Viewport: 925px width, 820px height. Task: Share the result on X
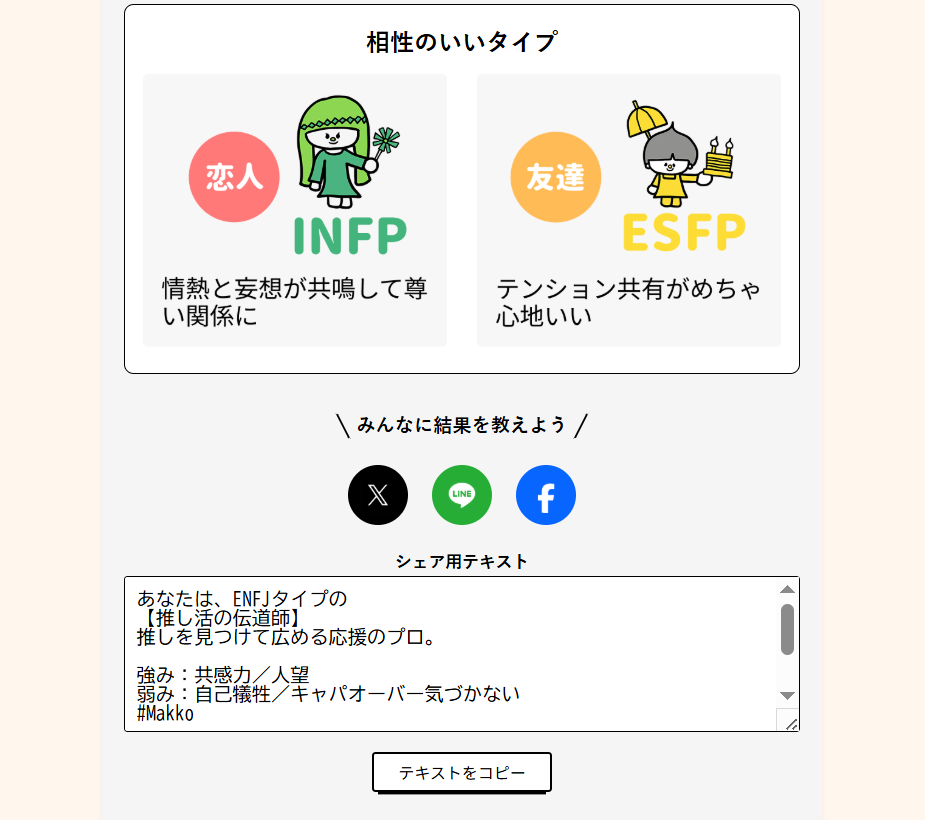[378, 495]
